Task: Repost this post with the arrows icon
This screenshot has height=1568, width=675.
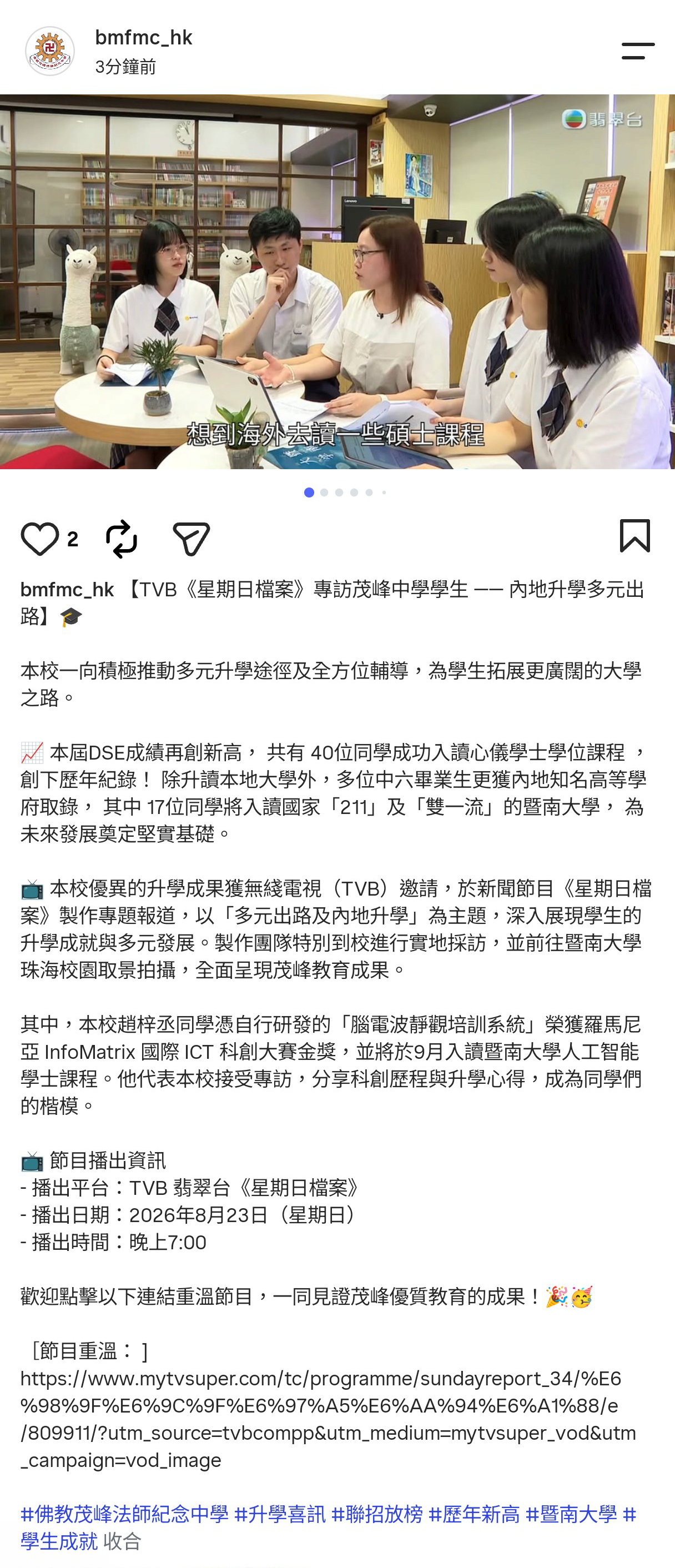Action: click(121, 539)
